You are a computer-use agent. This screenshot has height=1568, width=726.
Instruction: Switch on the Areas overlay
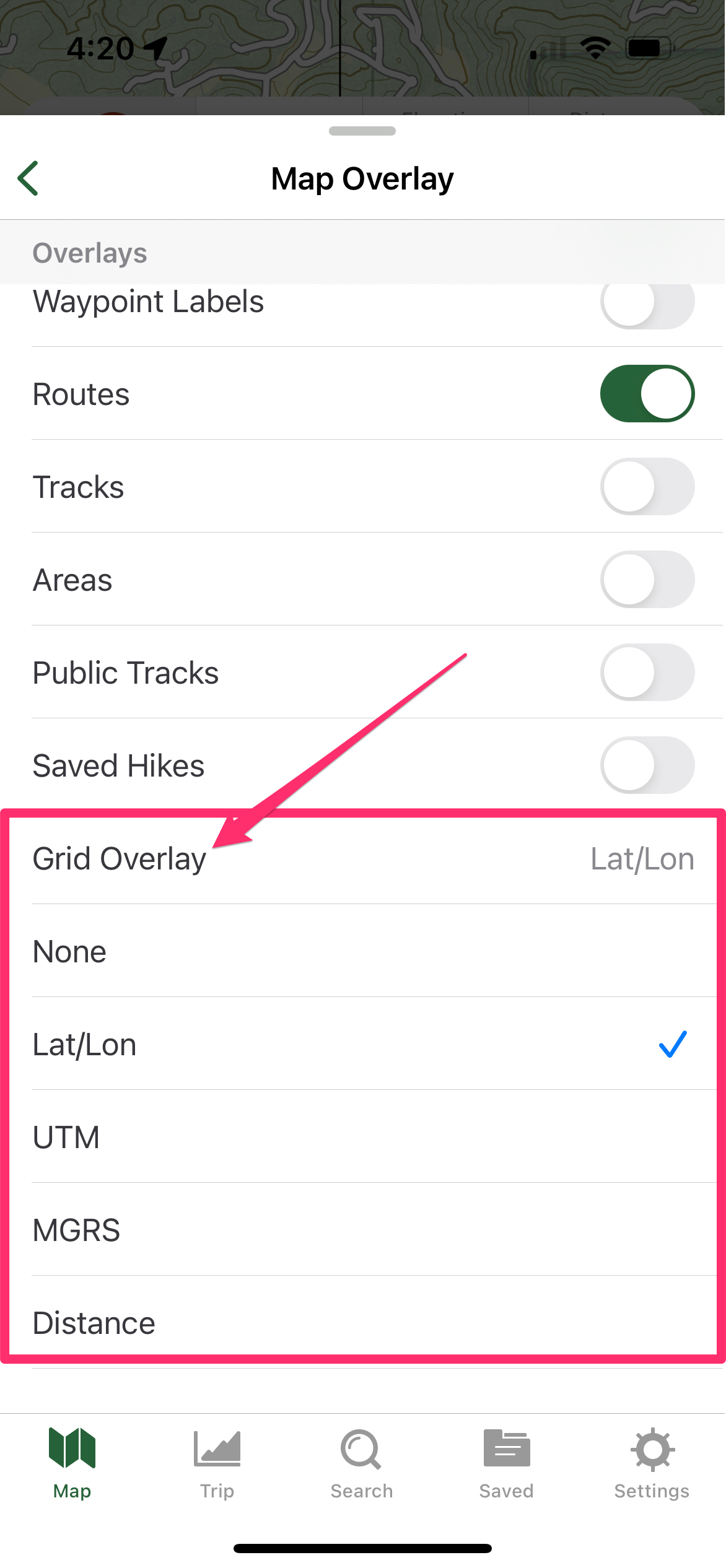(x=647, y=580)
